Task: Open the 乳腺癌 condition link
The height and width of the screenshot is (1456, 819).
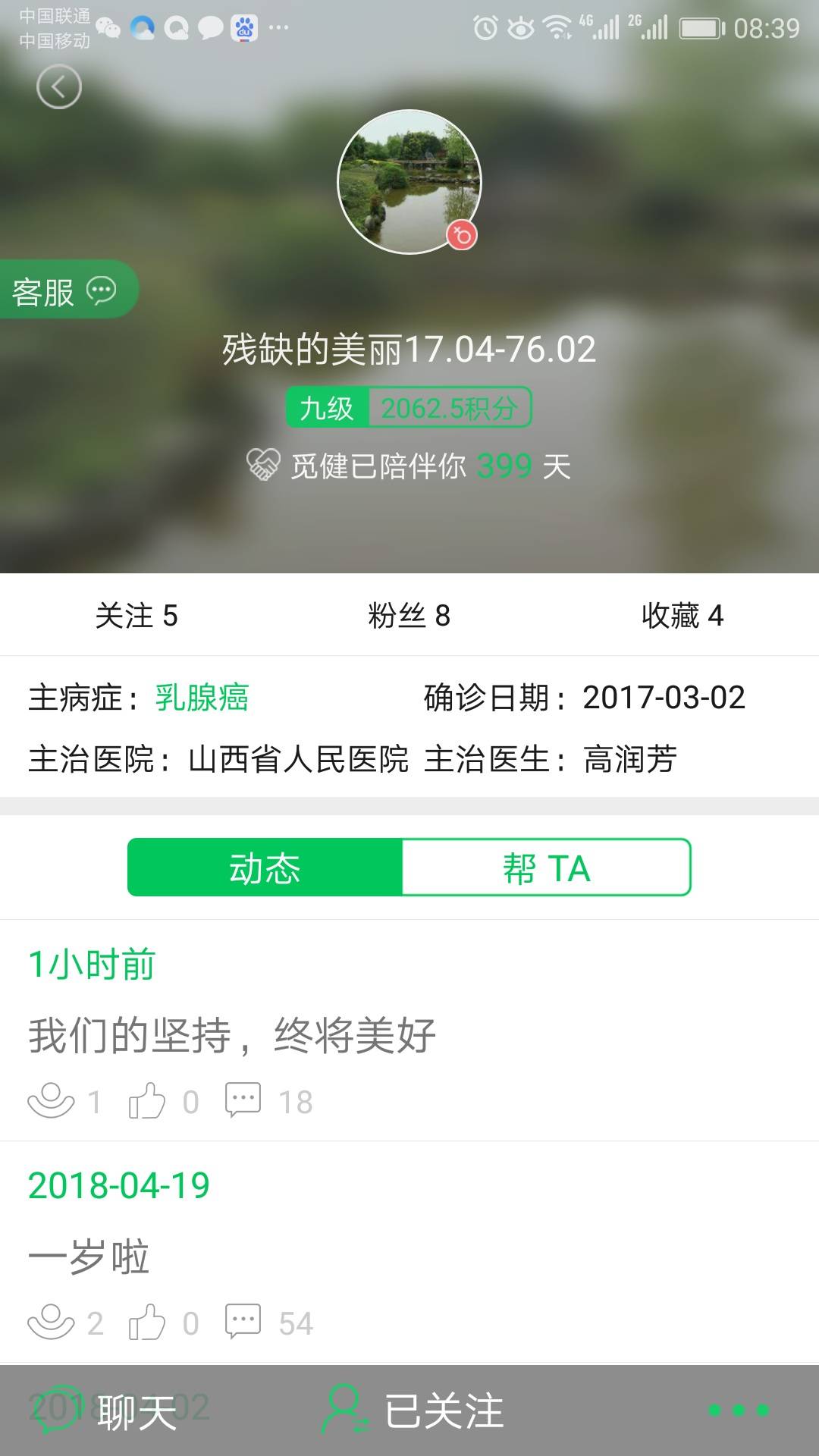Action: tap(202, 698)
